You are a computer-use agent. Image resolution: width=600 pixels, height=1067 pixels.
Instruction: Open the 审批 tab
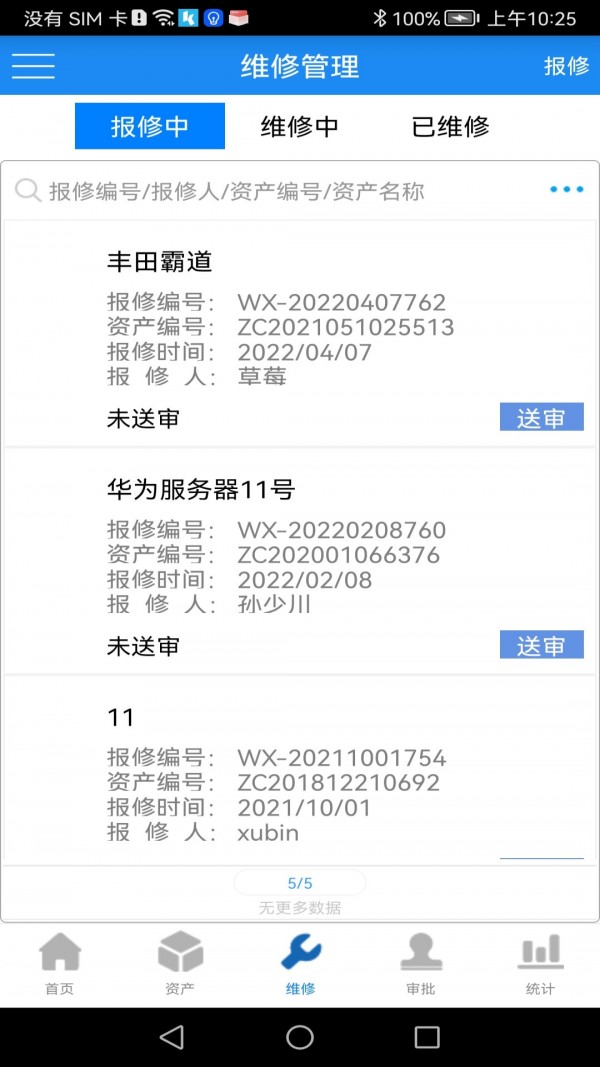pos(420,964)
